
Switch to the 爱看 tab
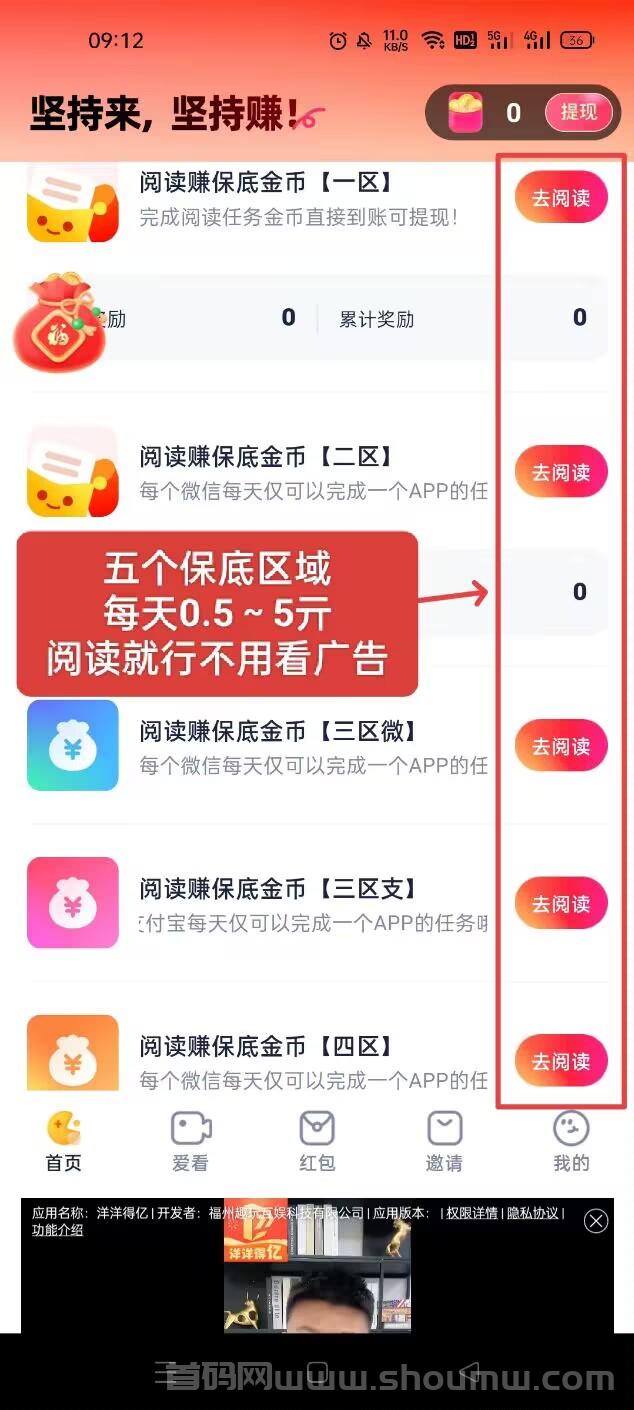coord(190,1141)
